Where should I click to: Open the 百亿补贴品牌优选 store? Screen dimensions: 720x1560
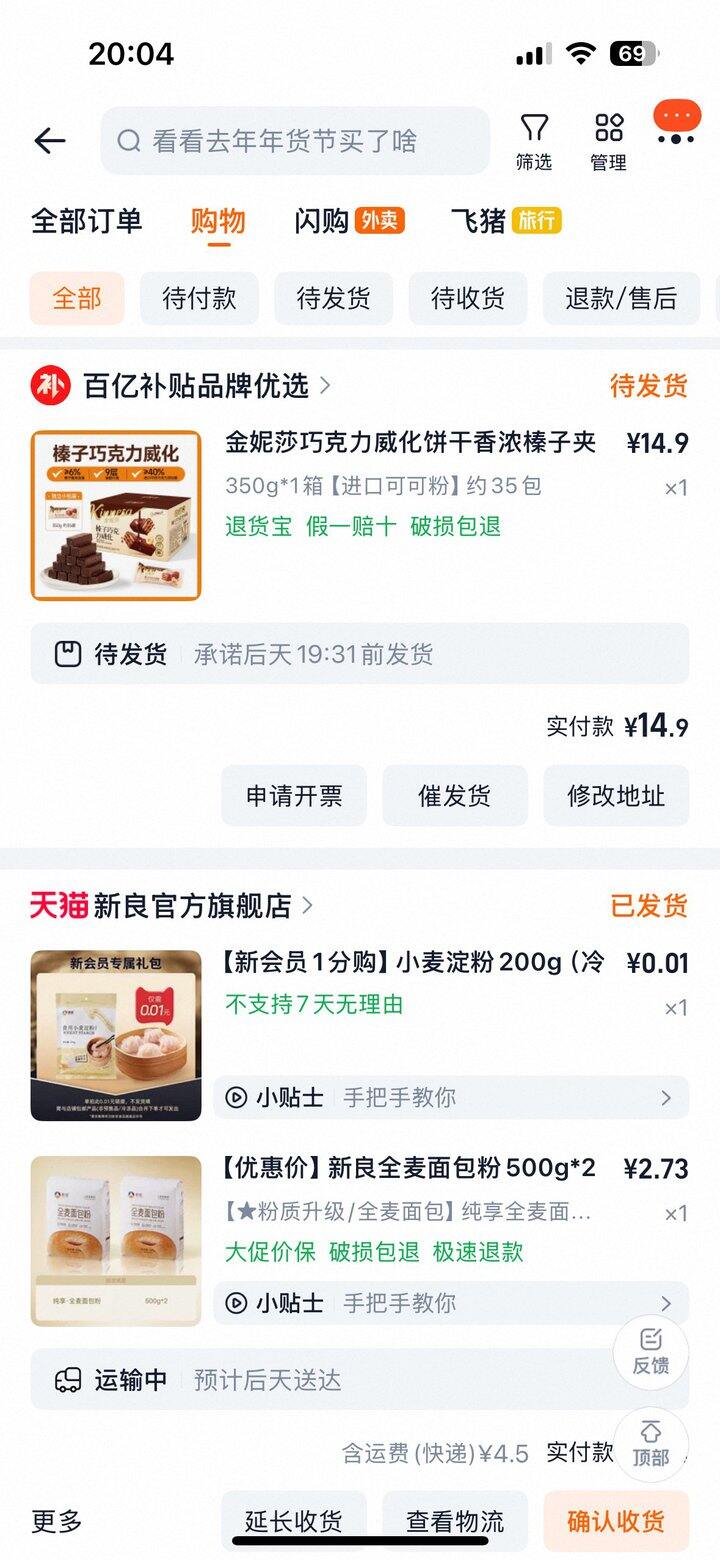[x=195, y=386]
